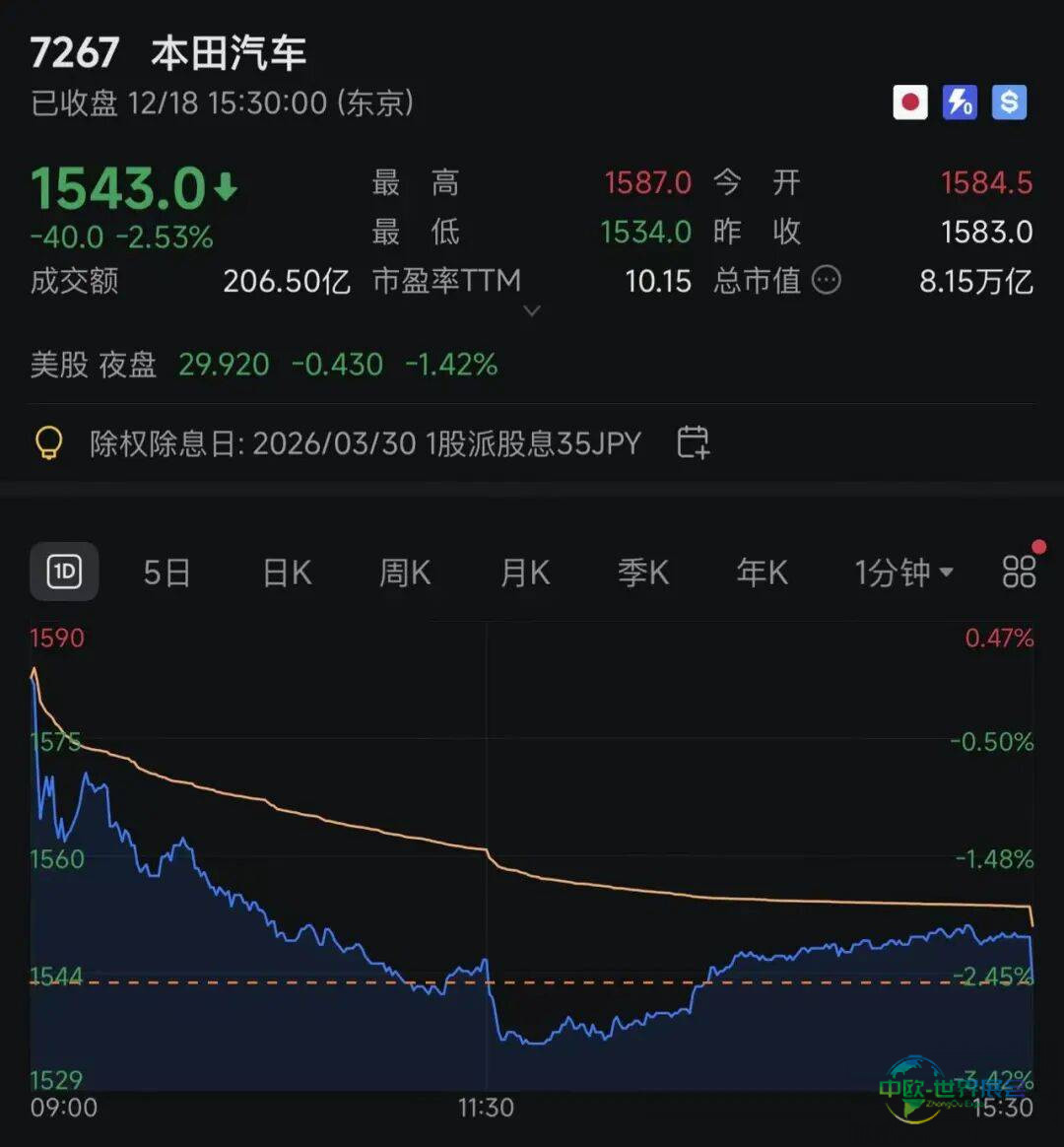View the 季K quarterly chart
Screen dimensions: 1064x1147
(x=643, y=573)
